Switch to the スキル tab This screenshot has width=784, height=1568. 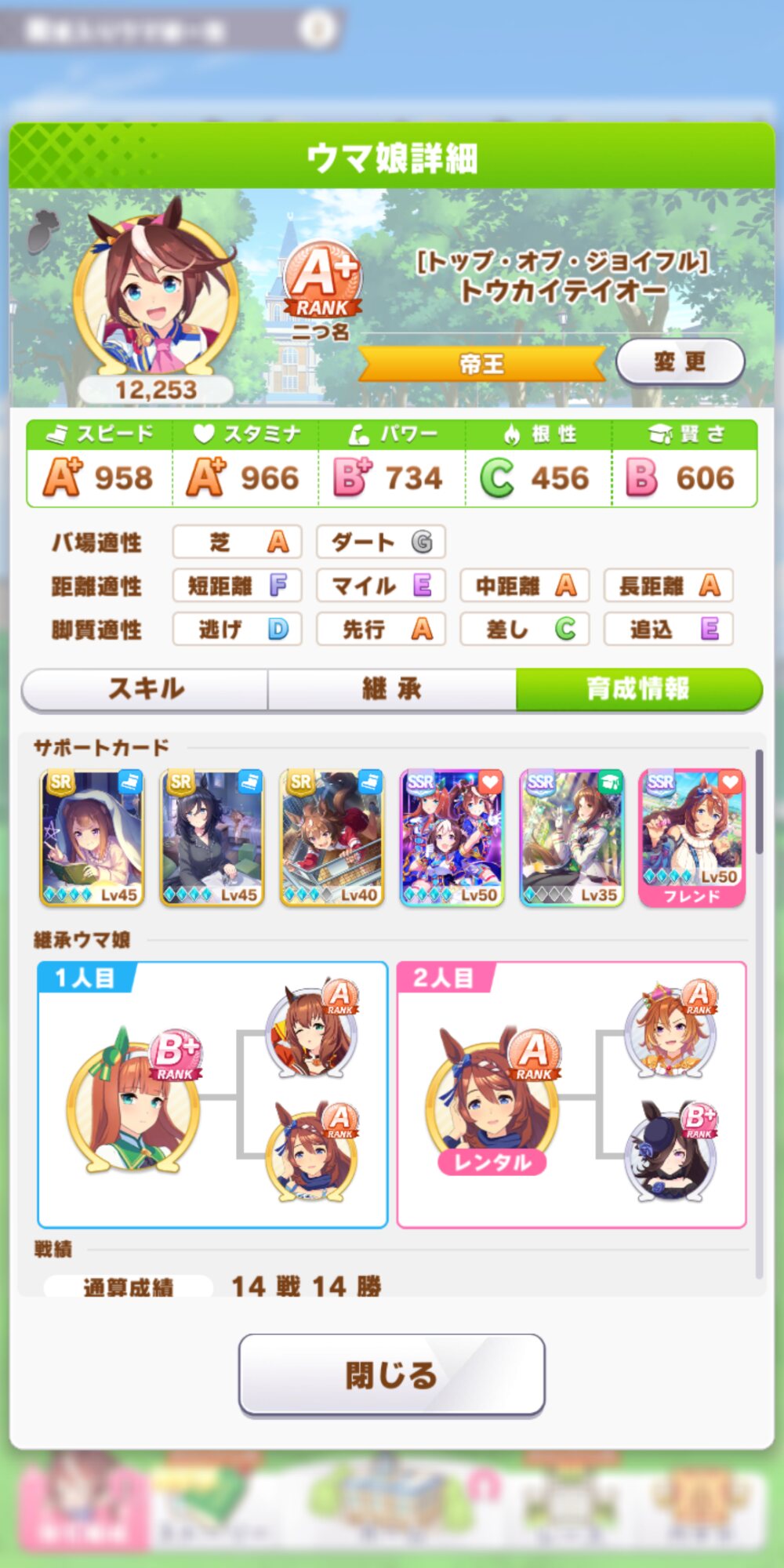[146, 689]
